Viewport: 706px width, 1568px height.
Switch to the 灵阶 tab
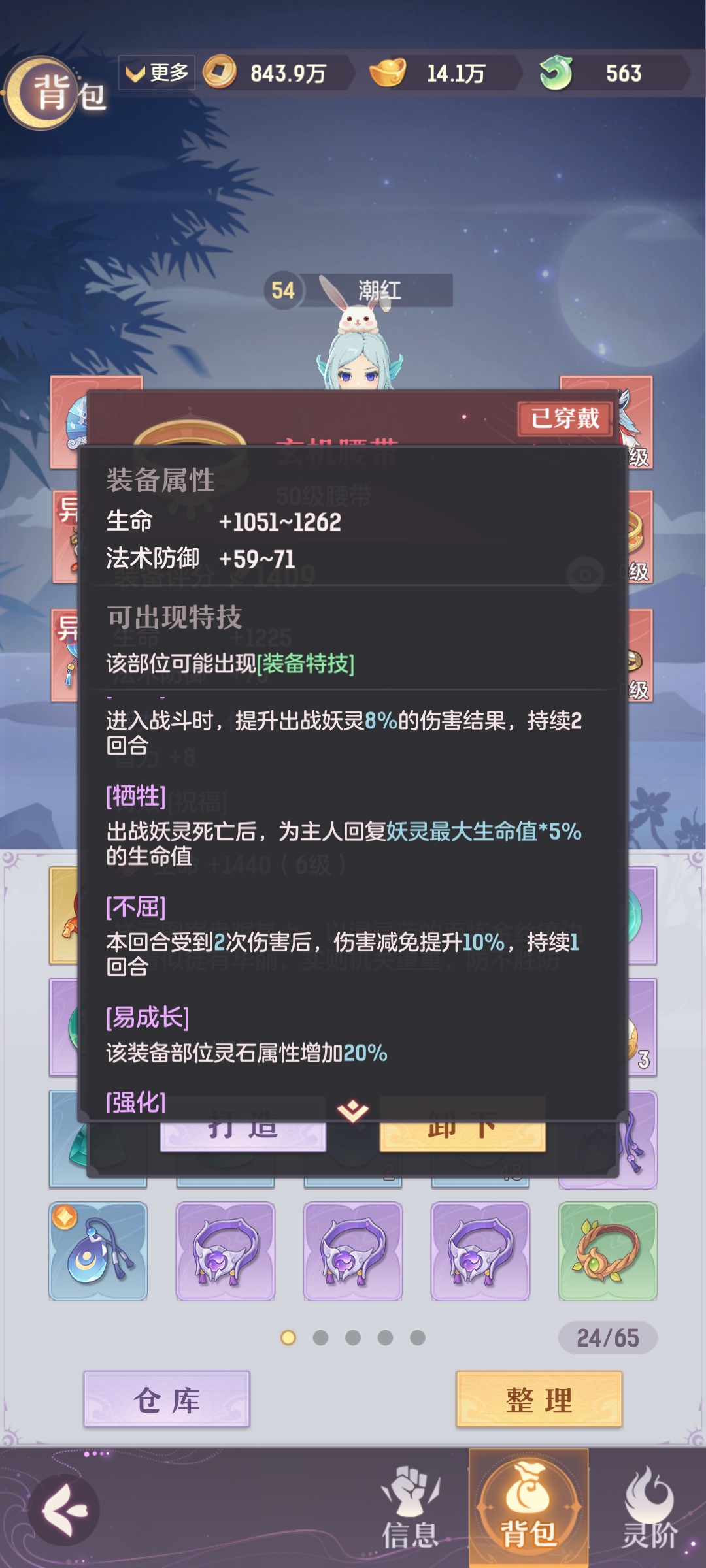(648, 1511)
